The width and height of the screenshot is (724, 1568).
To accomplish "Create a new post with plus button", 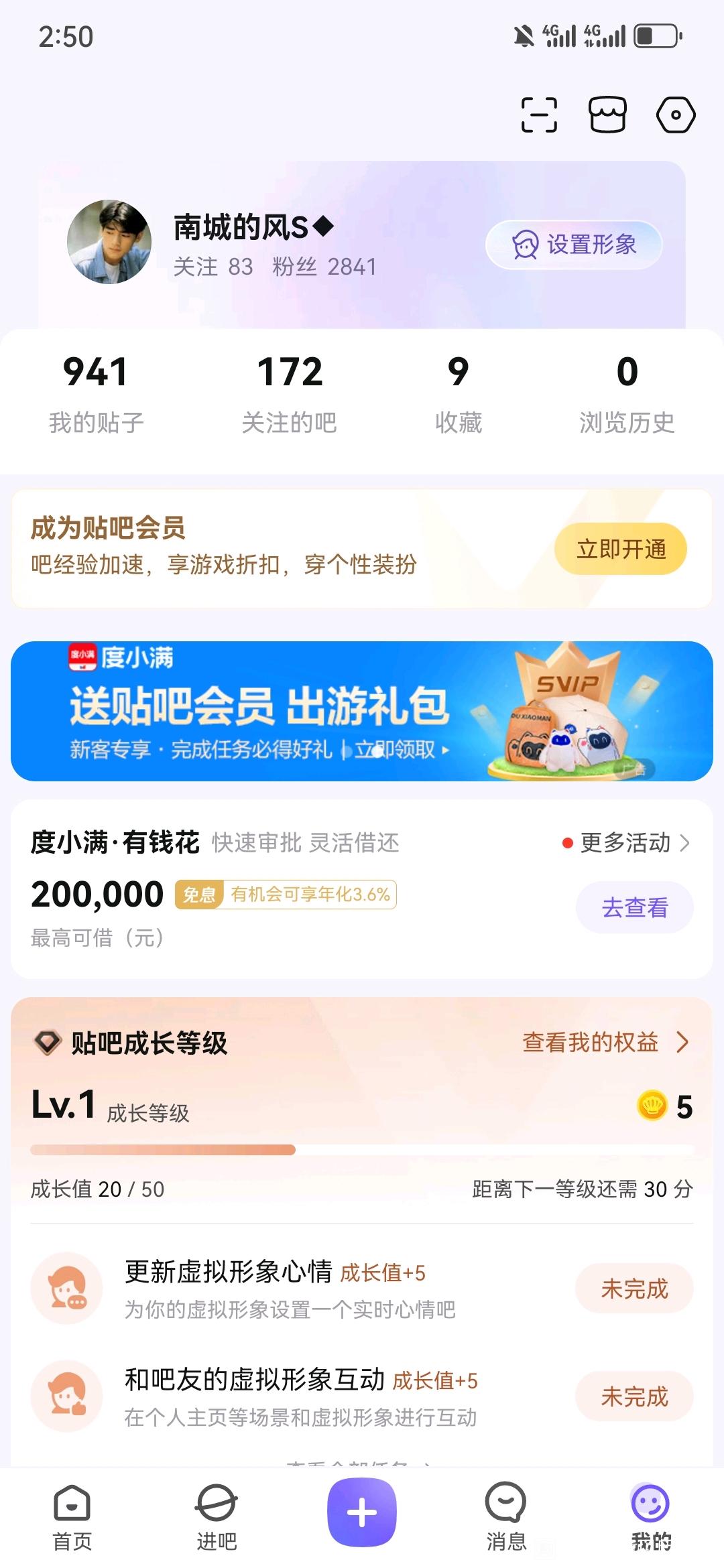I will tap(362, 1512).
